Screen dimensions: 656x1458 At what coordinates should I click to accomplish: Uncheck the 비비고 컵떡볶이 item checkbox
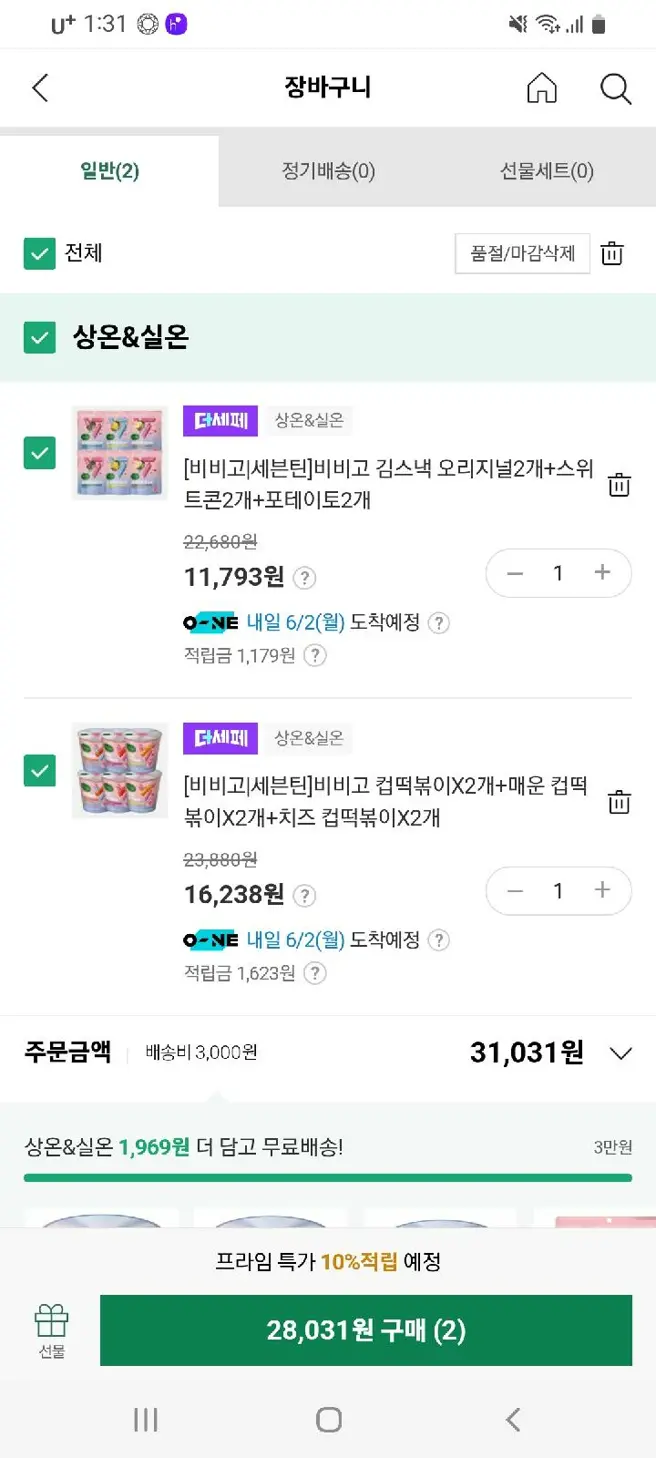39,771
